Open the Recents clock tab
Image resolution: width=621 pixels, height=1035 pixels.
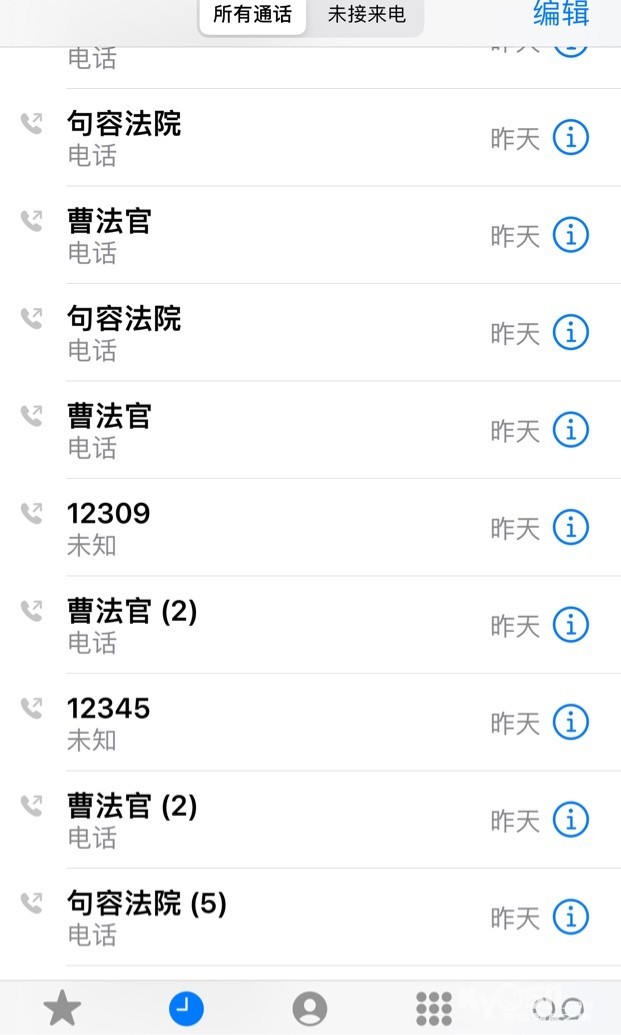[x=186, y=1008]
